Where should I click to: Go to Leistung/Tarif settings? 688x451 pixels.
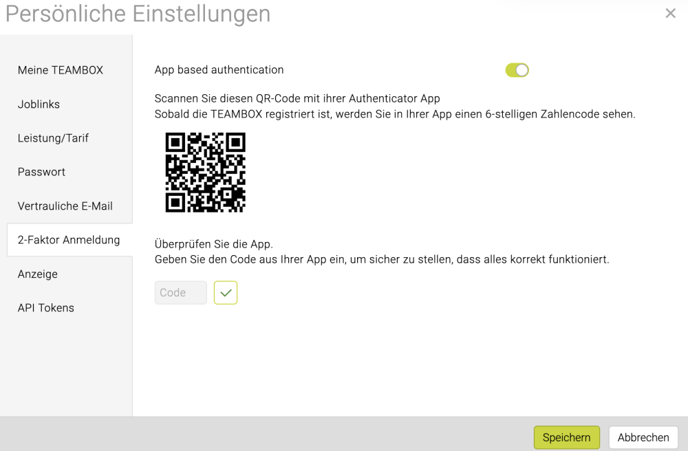pyautogui.click(x=53, y=138)
